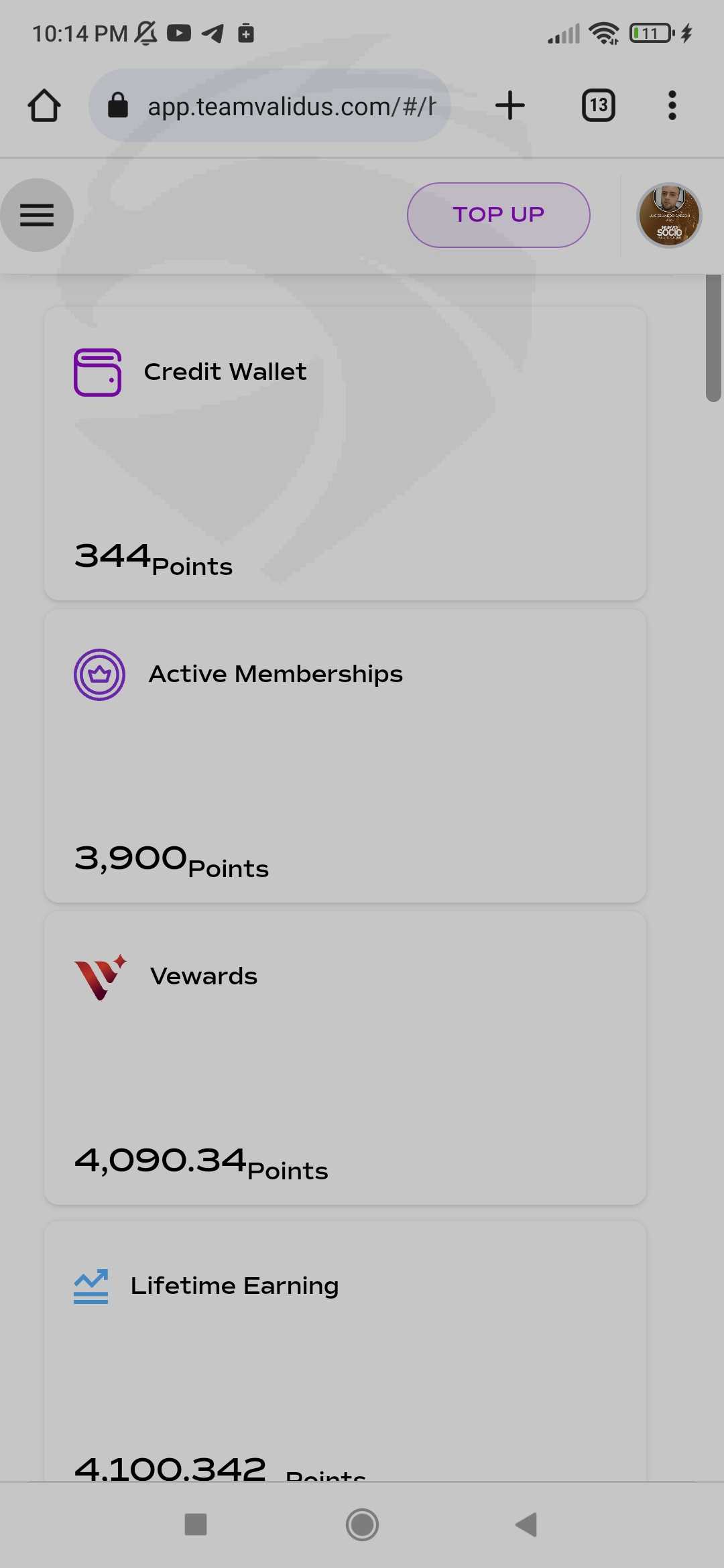724x1568 pixels.
Task: View the 13 open tabs
Action: pos(599,105)
